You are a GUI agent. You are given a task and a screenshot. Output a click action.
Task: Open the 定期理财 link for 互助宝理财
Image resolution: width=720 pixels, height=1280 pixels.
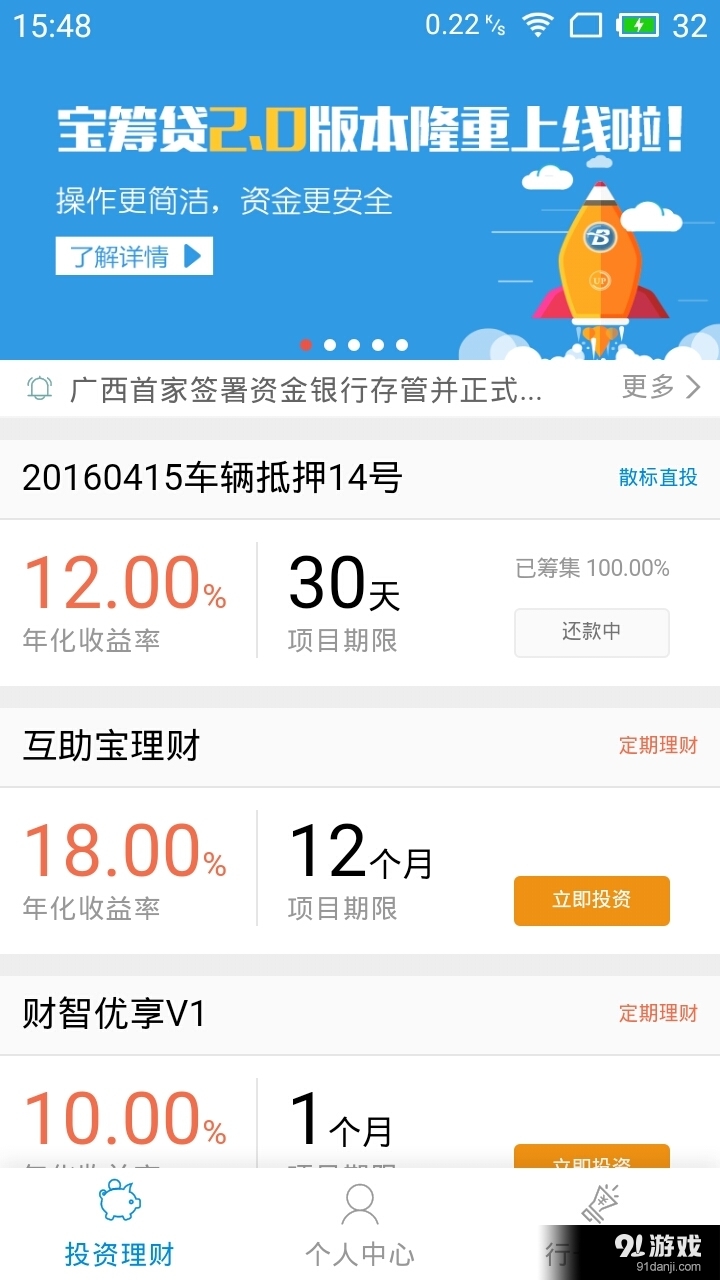[x=658, y=746]
